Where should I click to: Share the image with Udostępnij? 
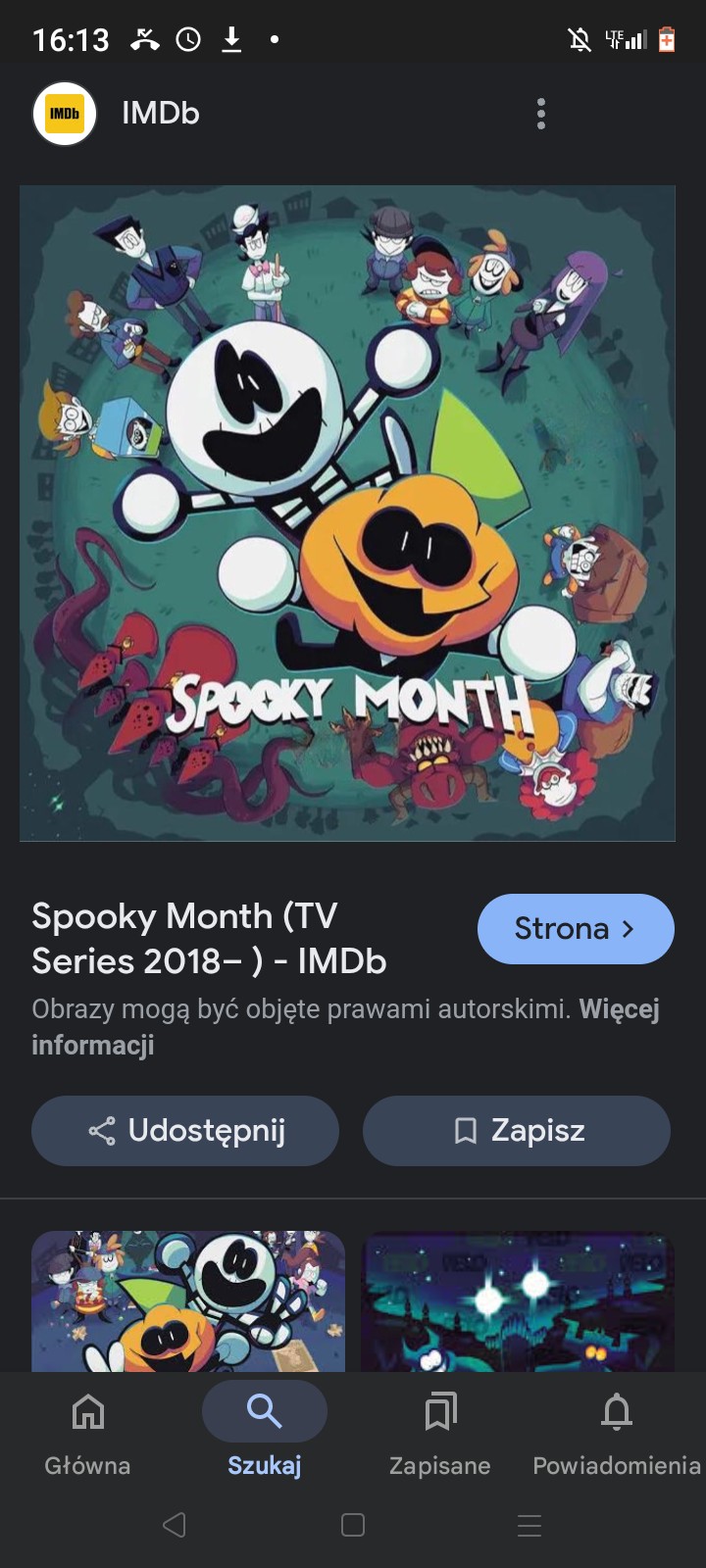(x=185, y=1131)
